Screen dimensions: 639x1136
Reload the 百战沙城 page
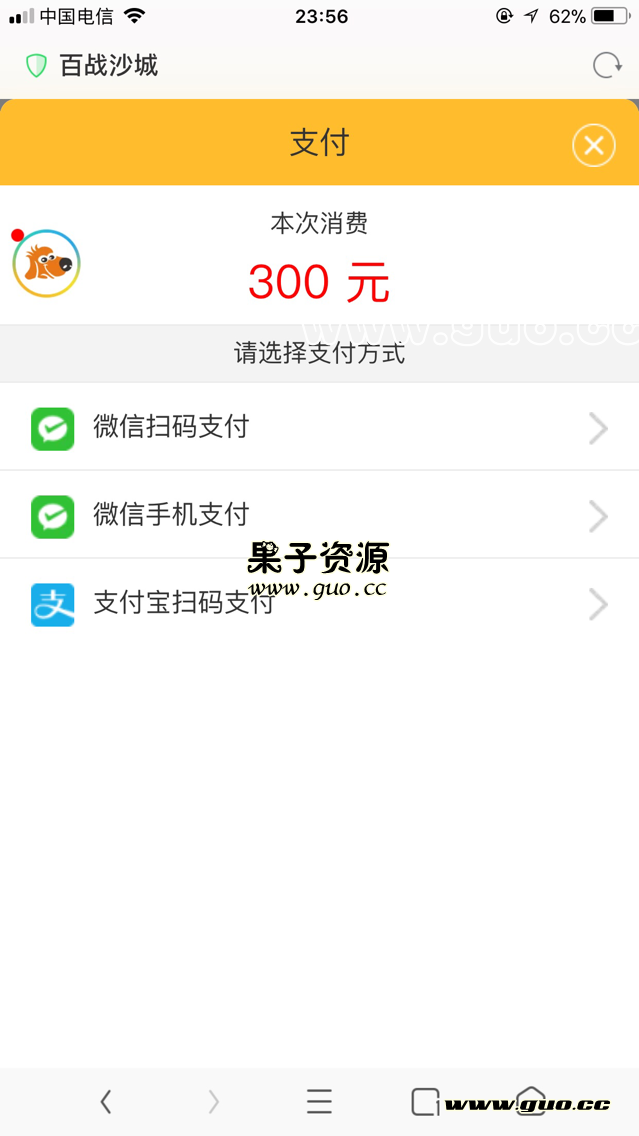(x=606, y=66)
